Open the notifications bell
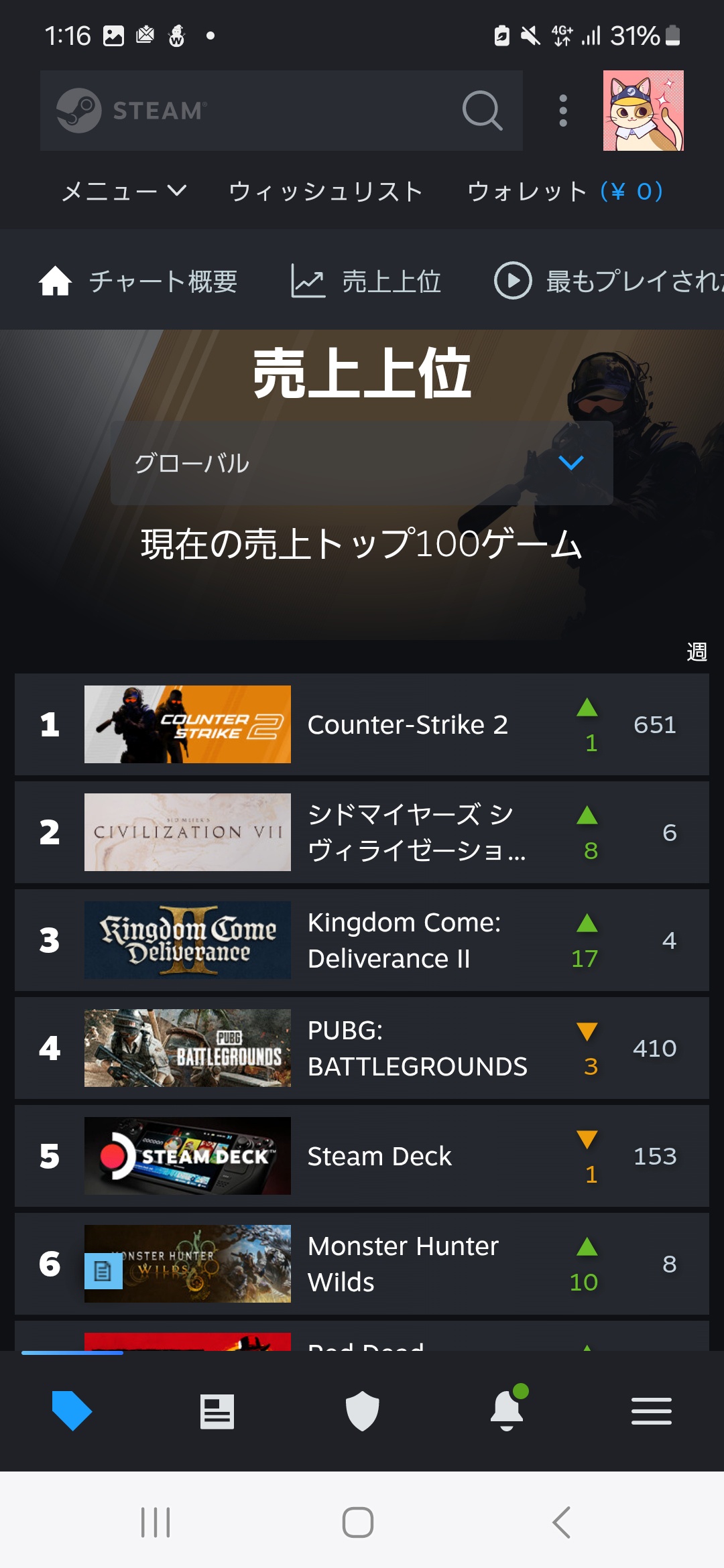 (507, 1410)
